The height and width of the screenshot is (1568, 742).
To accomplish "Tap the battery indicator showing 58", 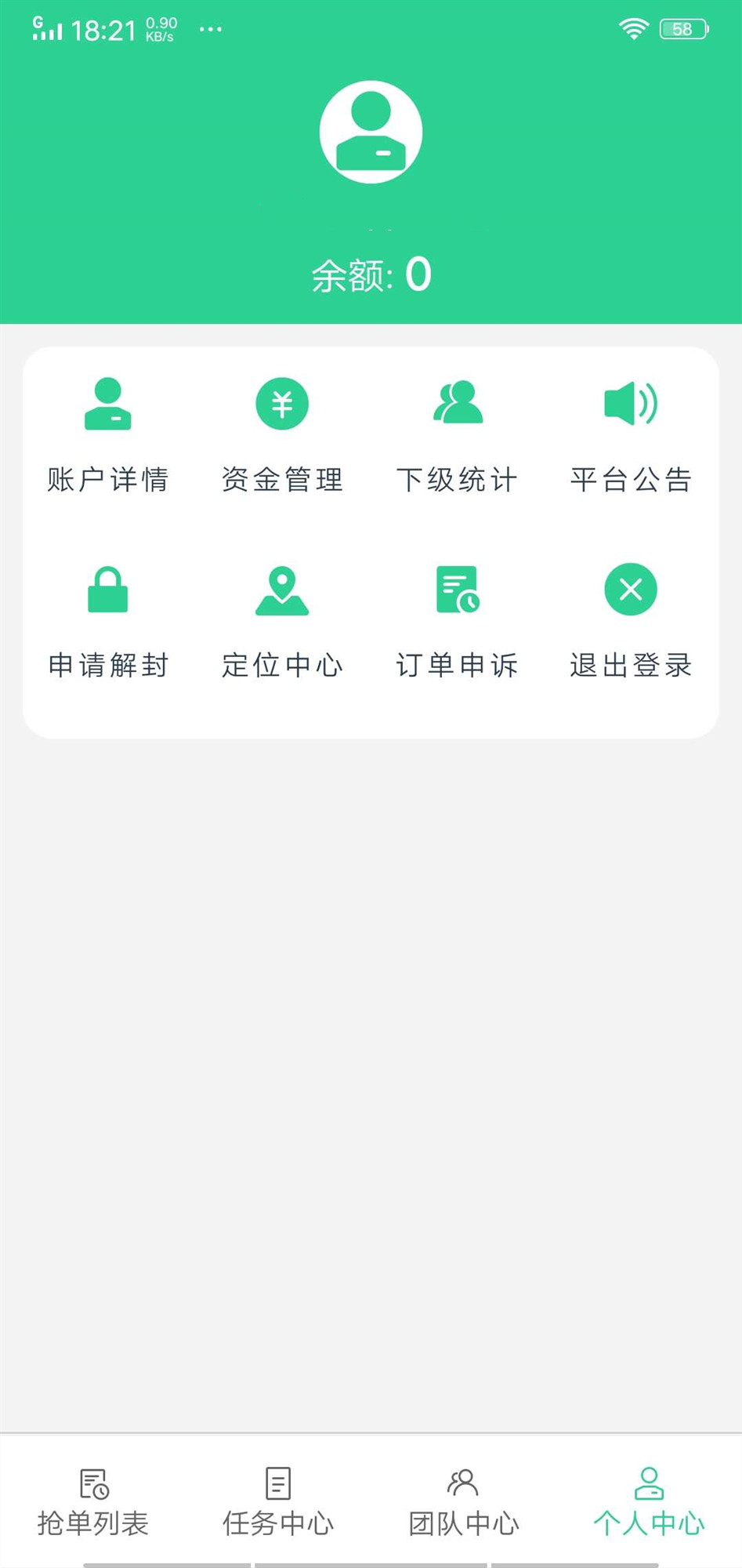I will 681,29.
